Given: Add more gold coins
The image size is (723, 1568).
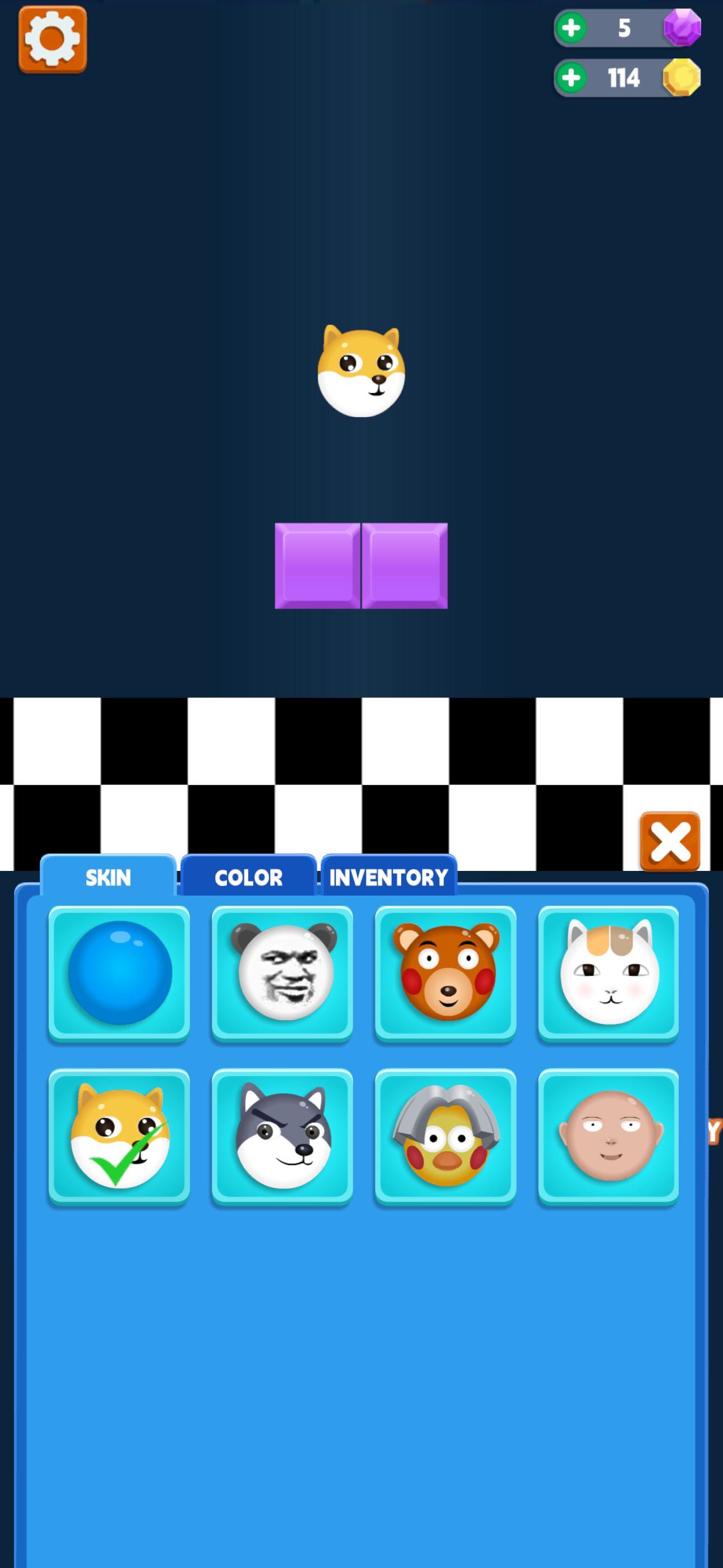Looking at the screenshot, I should tap(571, 78).
